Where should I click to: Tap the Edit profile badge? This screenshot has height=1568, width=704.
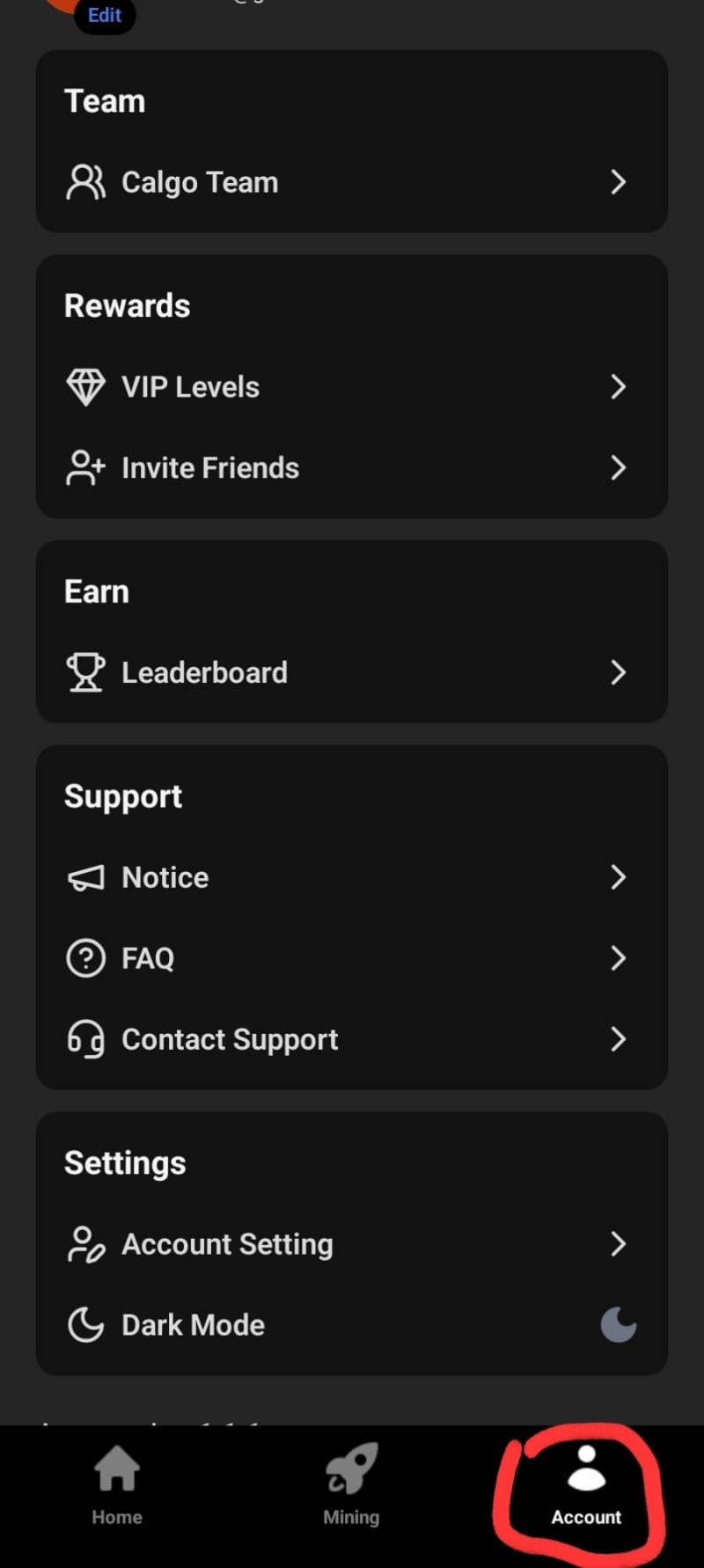pos(105,16)
